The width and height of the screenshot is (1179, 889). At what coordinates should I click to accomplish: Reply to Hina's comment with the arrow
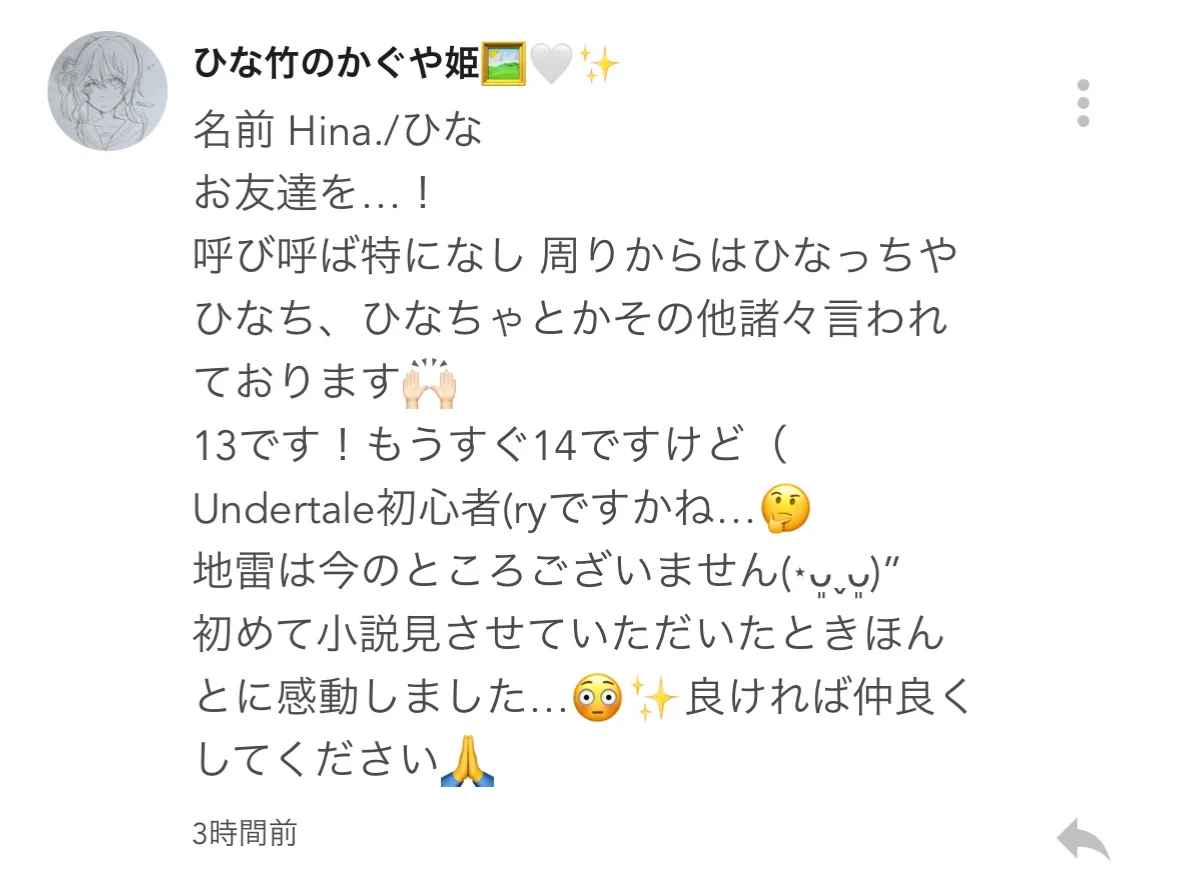coord(1083,839)
